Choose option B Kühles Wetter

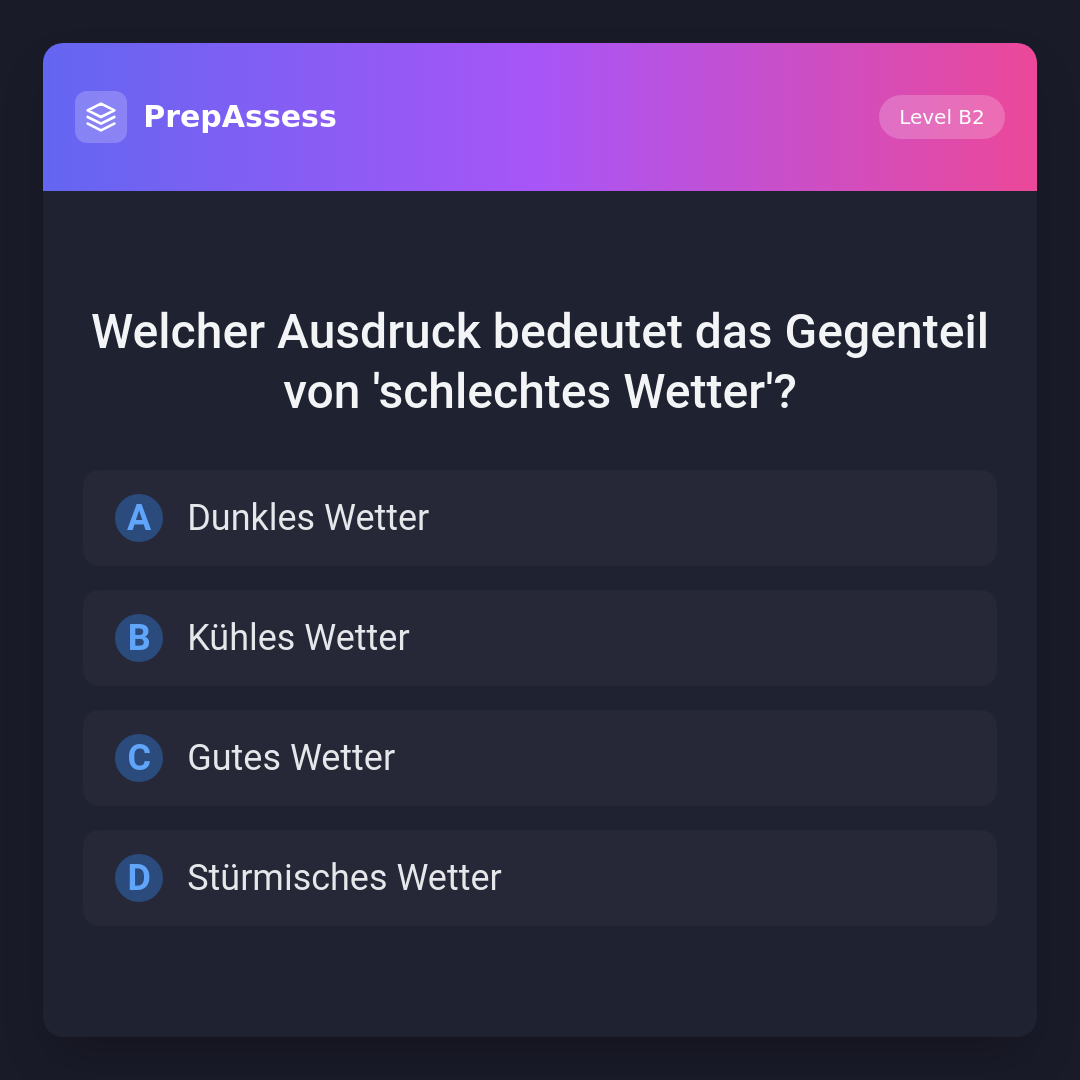click(x=540, y=638)
